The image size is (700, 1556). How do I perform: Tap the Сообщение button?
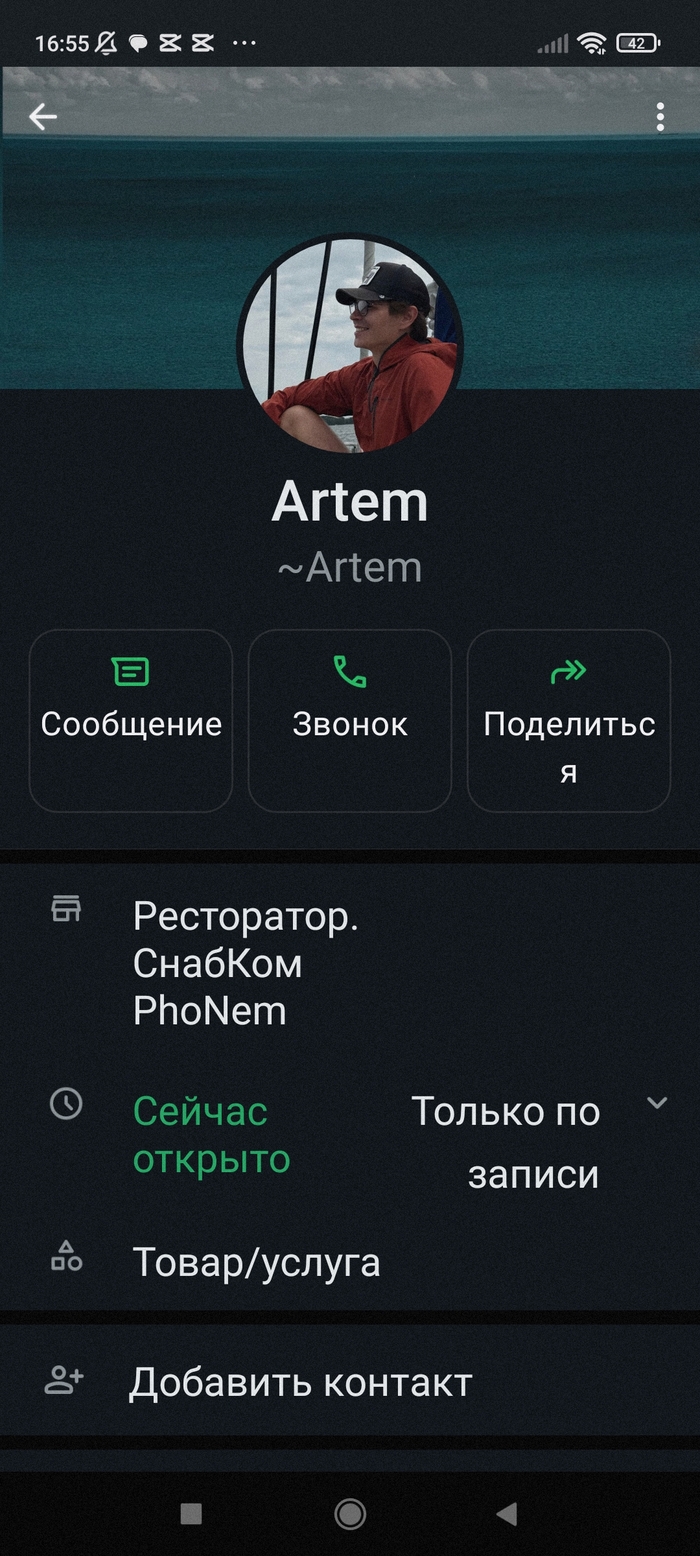131,720
